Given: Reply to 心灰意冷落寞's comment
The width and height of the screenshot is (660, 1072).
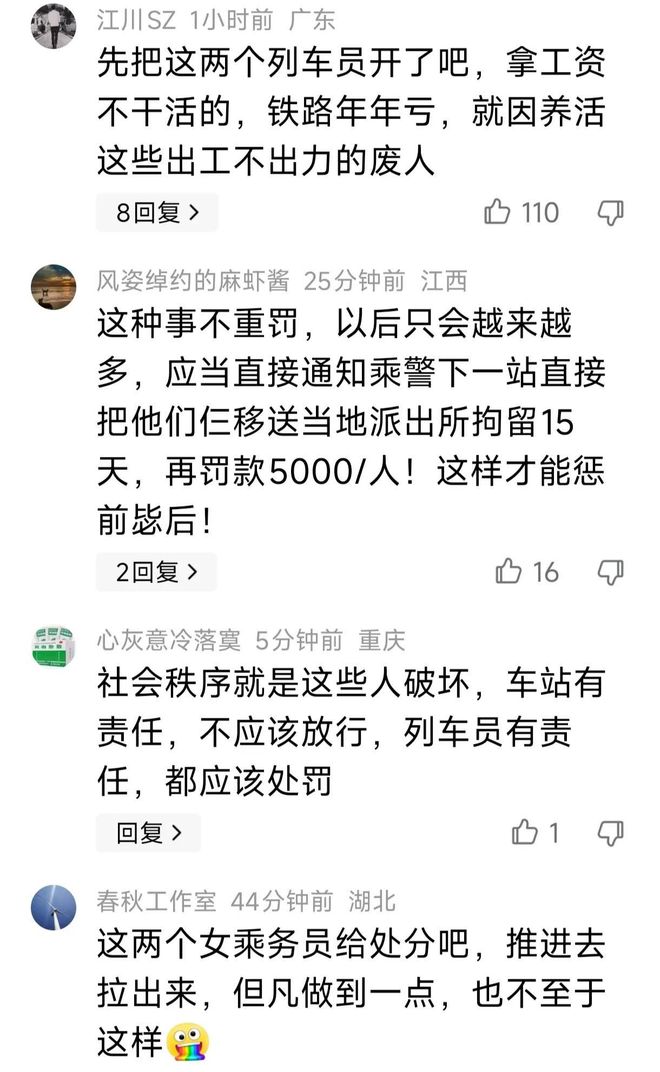Looking at the screenshot, I should coord(148,833).
